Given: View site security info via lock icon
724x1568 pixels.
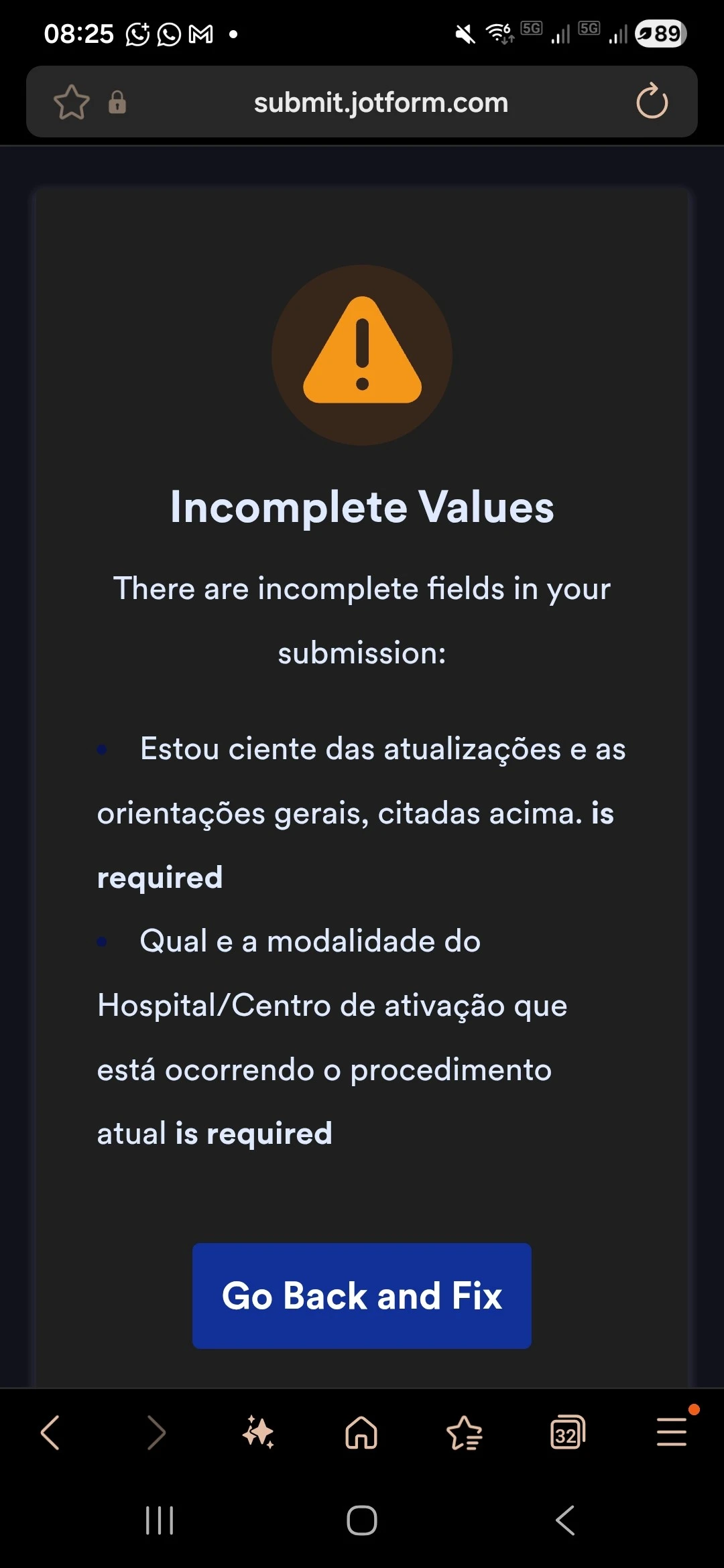Looking at the screenshot, I should [117, 103].
